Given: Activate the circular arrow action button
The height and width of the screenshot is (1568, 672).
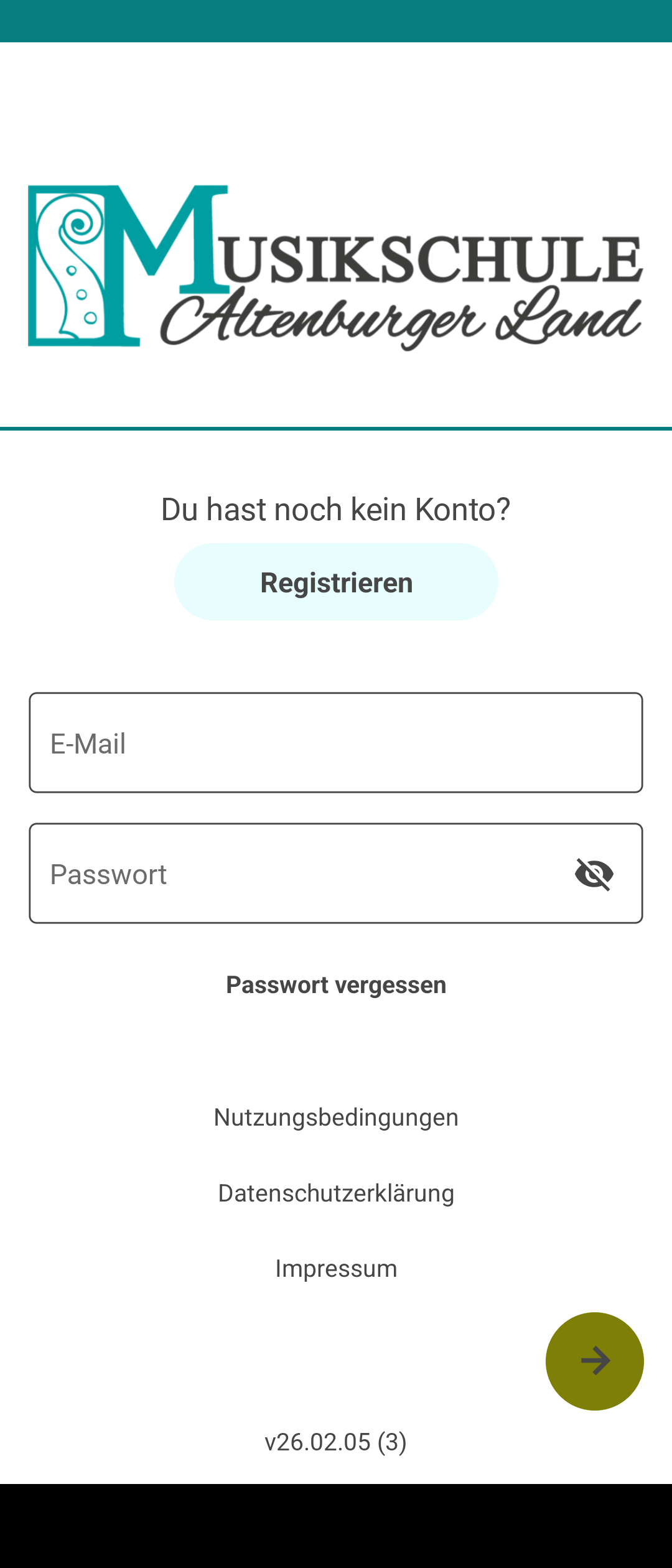Looking at the screenshot, I should pyautogui.click(x=594, y=1361).
